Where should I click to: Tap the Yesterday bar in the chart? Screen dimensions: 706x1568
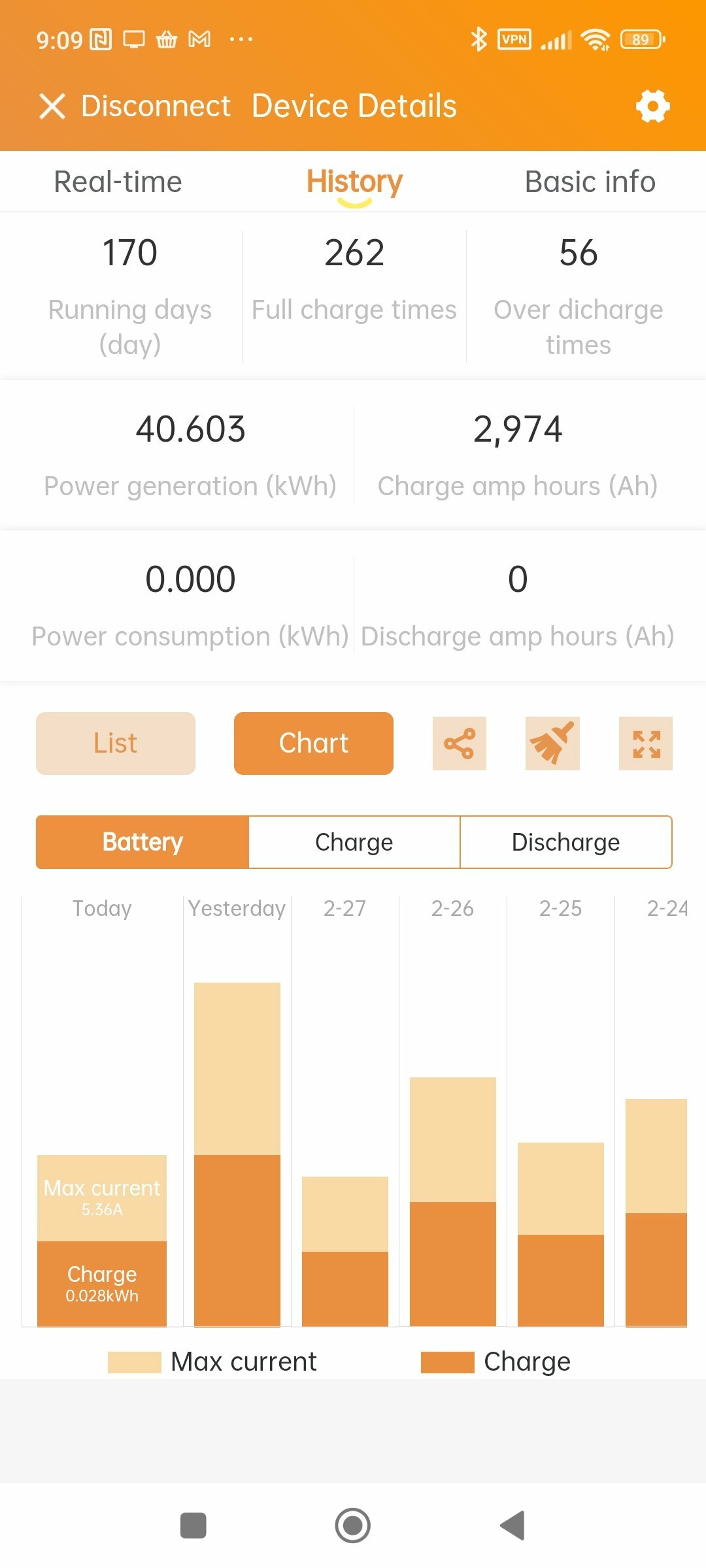(x=237, y=1154)
